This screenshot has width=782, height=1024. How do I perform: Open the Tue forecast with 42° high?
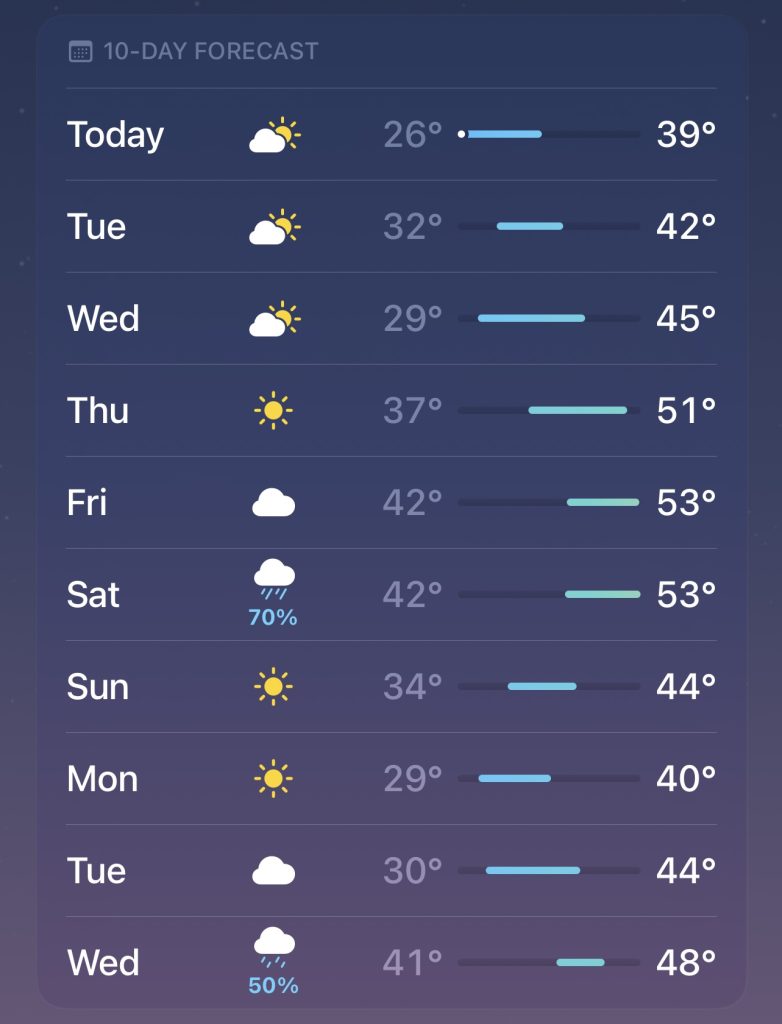point(391,227)
